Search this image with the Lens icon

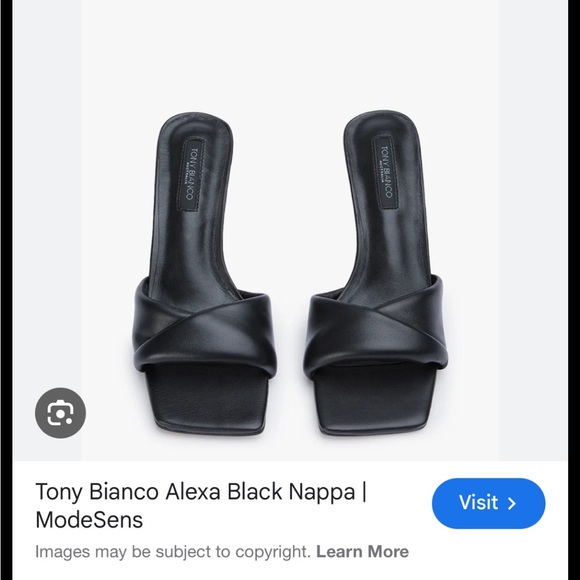point(60,413)
